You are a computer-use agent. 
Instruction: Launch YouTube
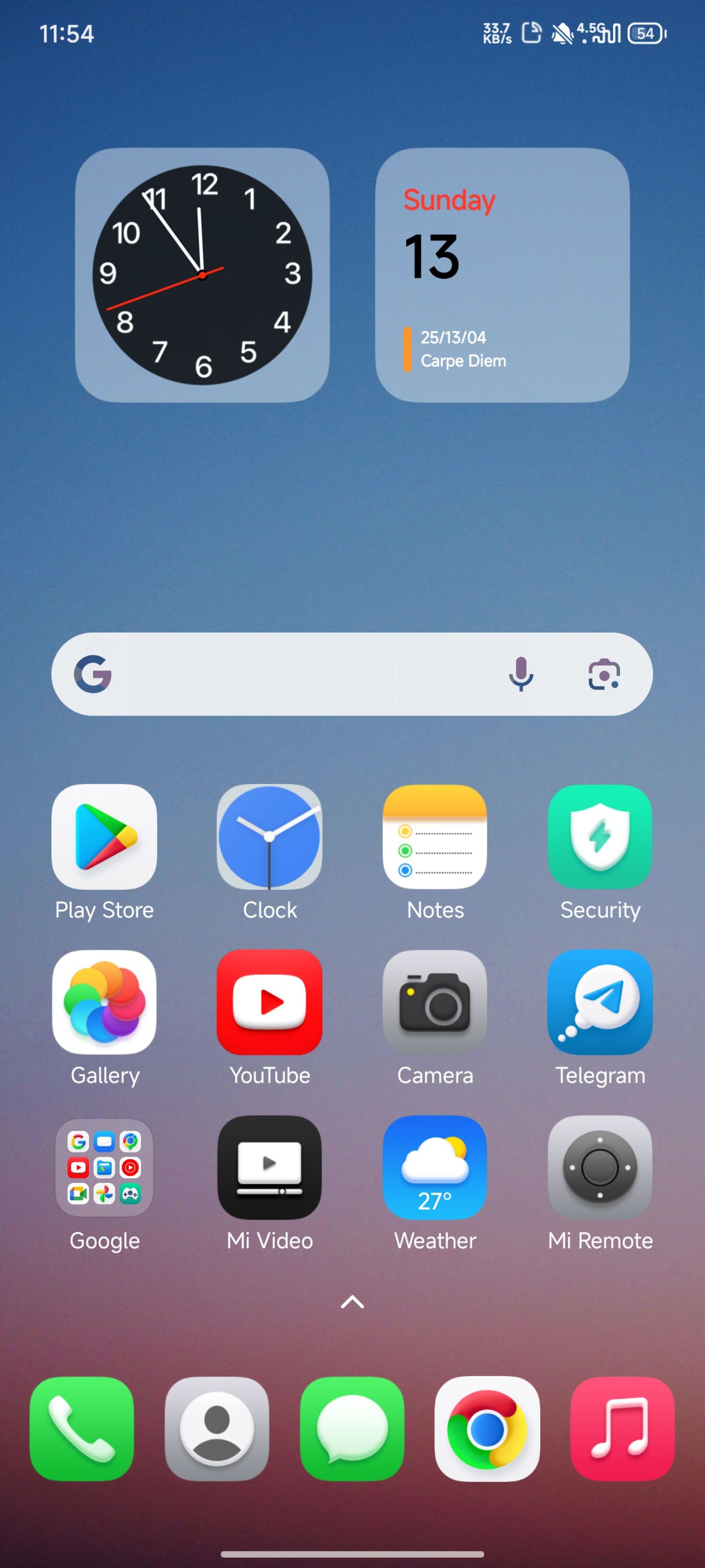[x=270, y=1002]
